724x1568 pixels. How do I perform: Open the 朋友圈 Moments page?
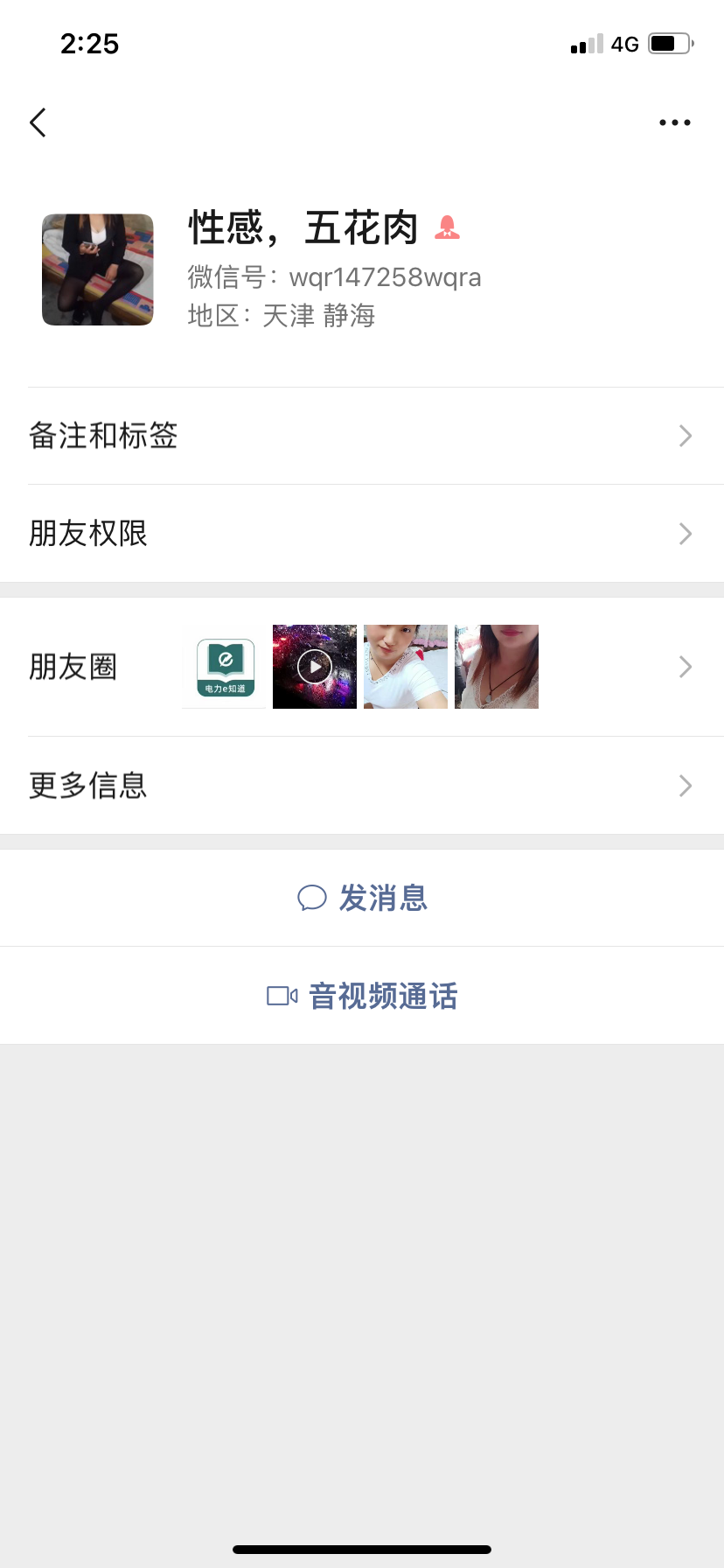tap(73, 667)
